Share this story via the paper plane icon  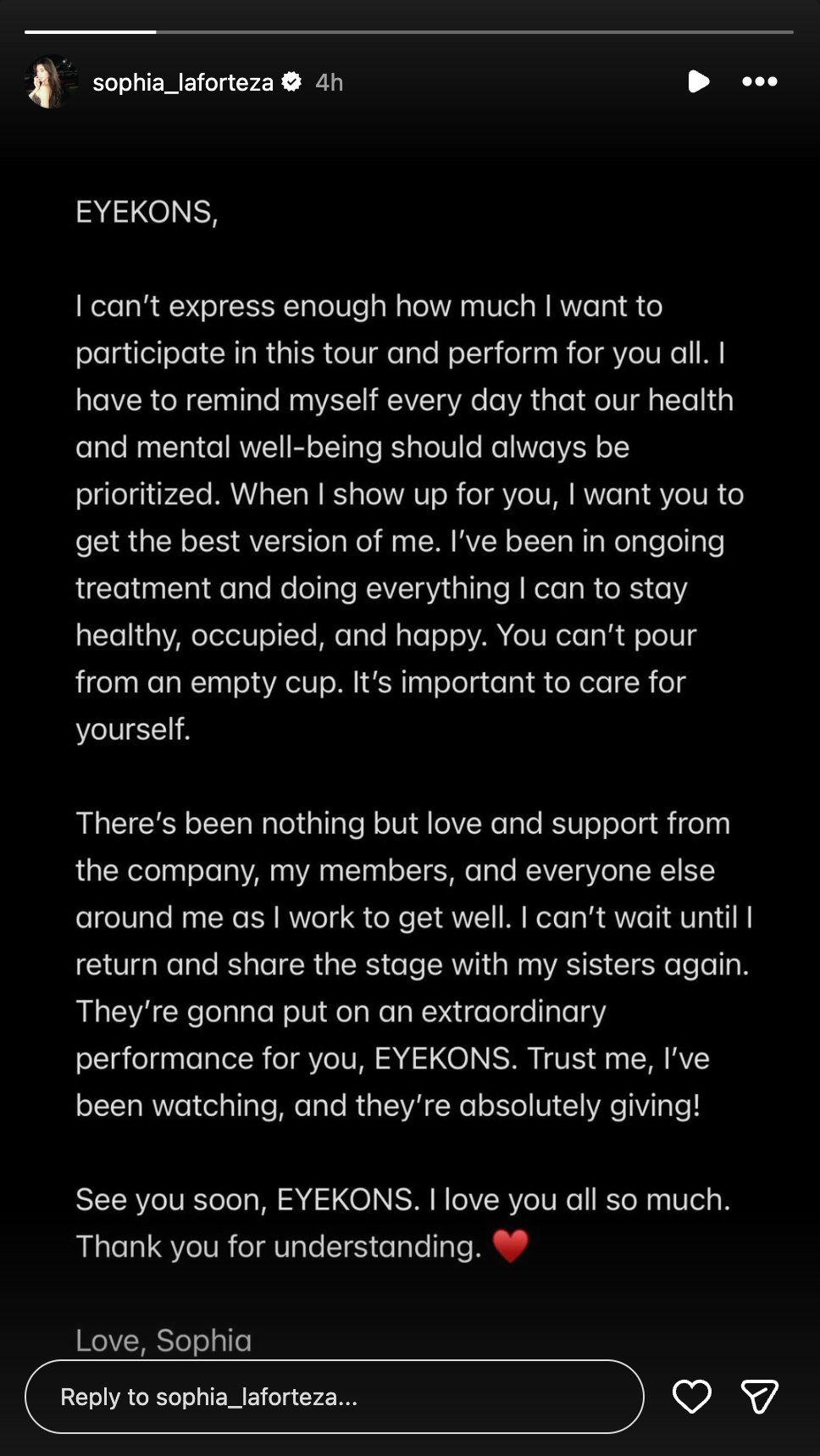pyautogui.click(x=759, y=1397)
